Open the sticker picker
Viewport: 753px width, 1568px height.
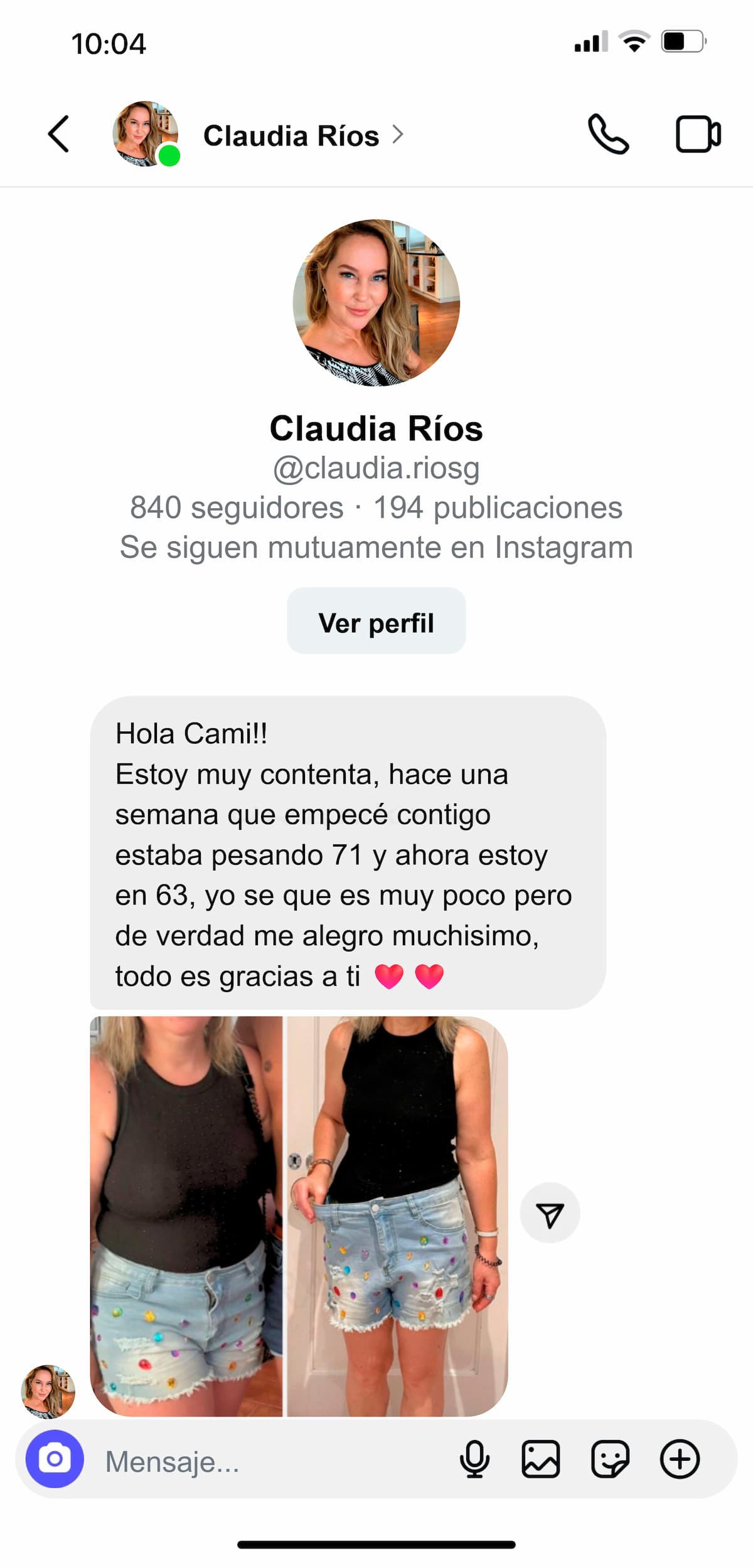point(610,1459)
